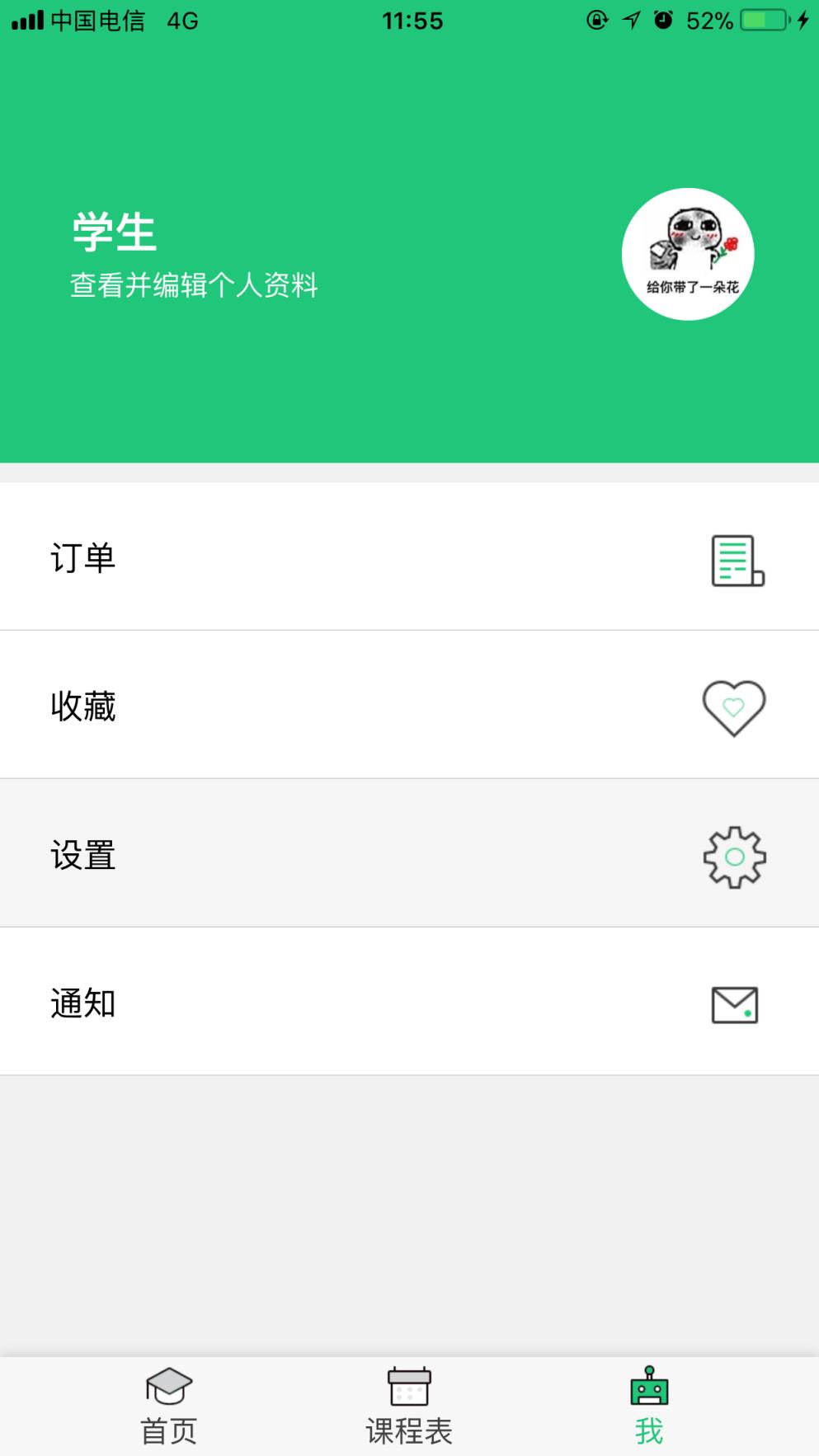Screen dimensions: 819x1456
Task: Open the 通知 notifications row
Action: [330, 1003]
